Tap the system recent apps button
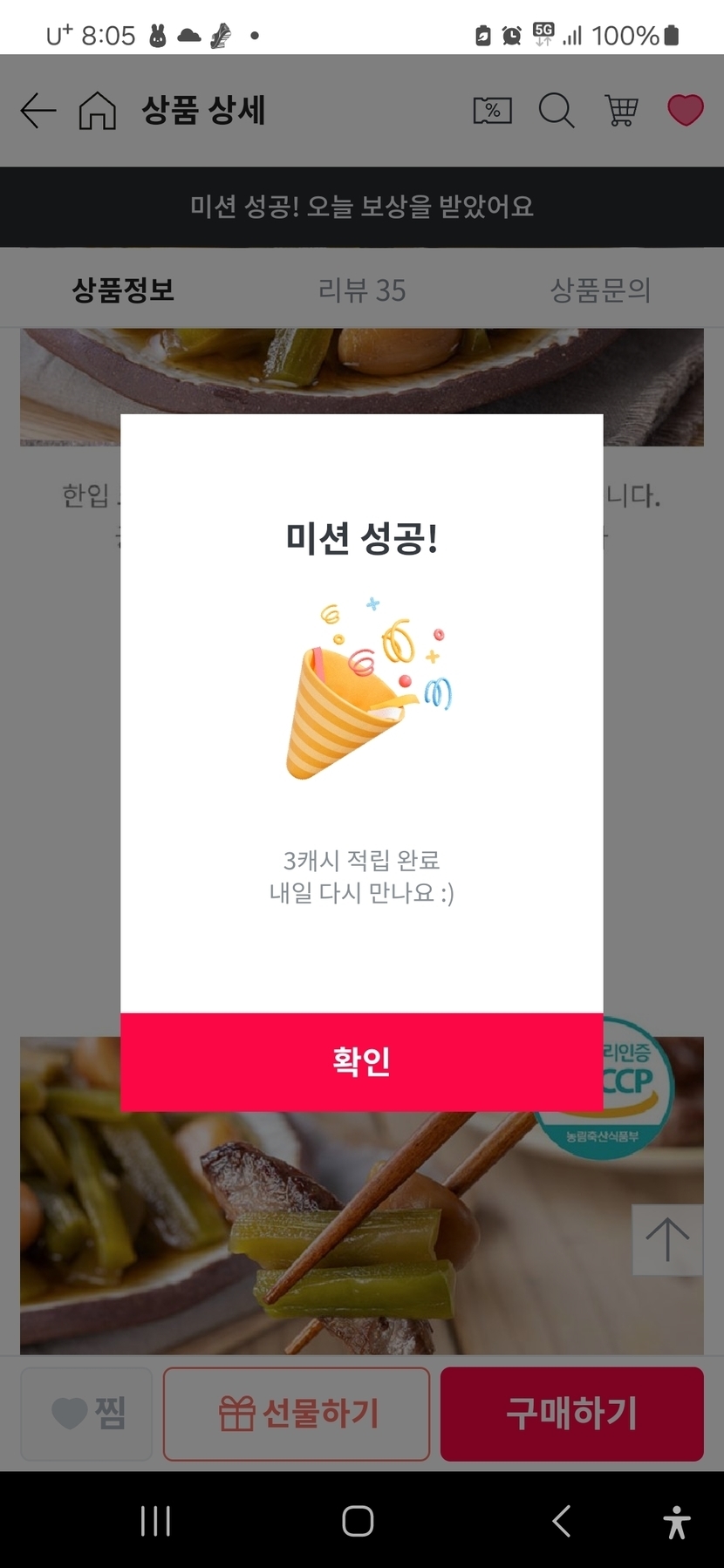Screen dimensions: 724x1568 coord(156,1521)
